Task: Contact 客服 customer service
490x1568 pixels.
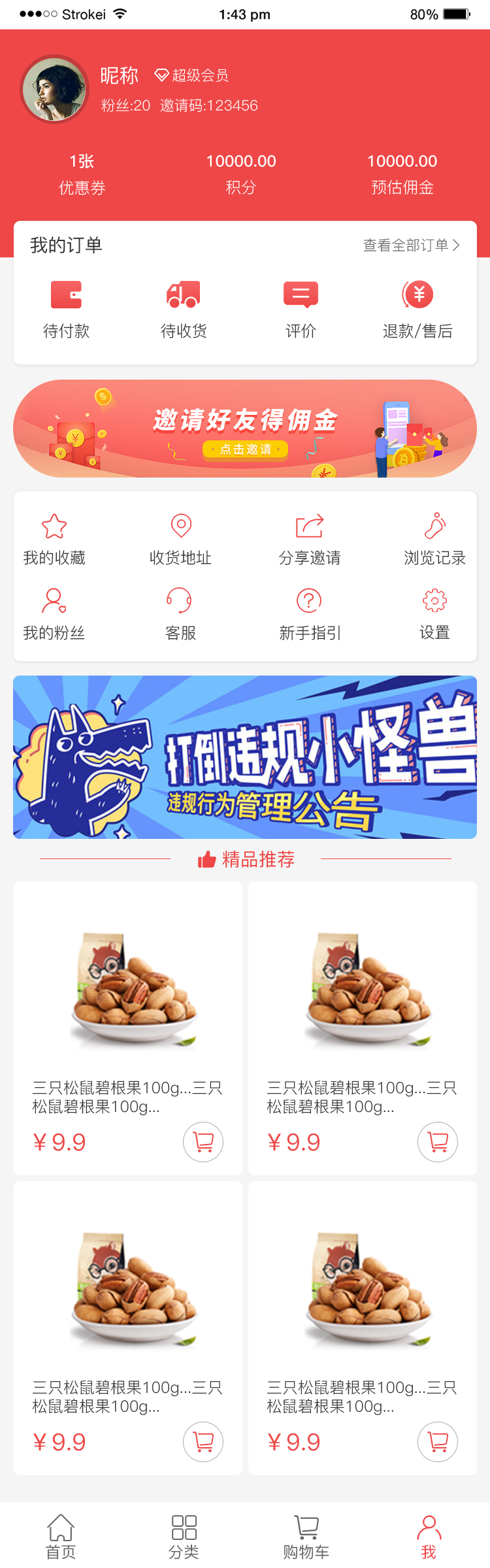Action: [180, 615]
